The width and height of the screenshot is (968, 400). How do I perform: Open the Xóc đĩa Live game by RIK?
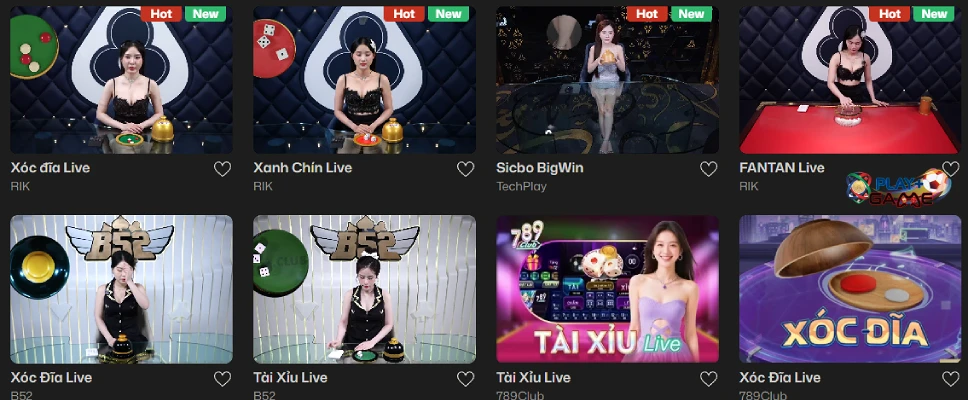click(121, 80)
